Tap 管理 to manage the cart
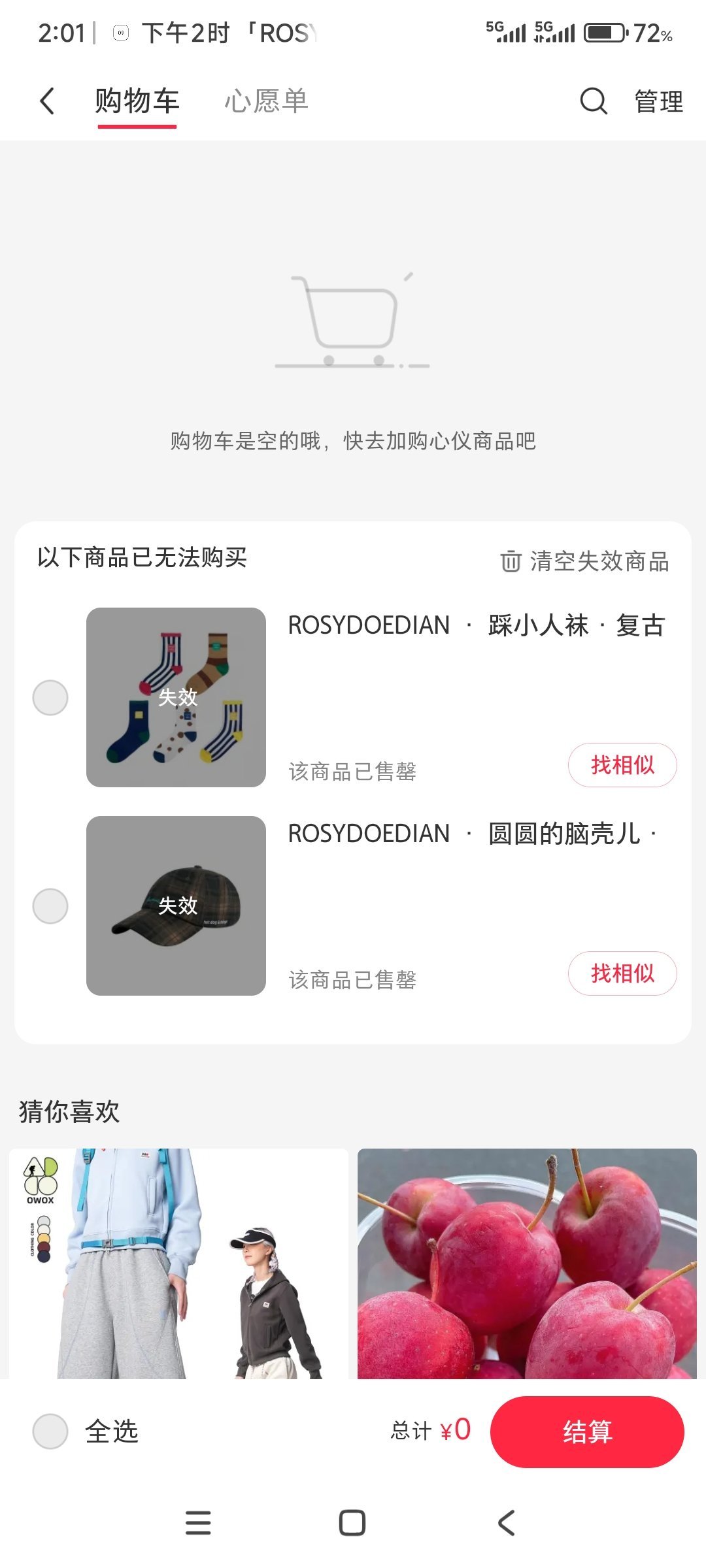 tap(658, 101)
